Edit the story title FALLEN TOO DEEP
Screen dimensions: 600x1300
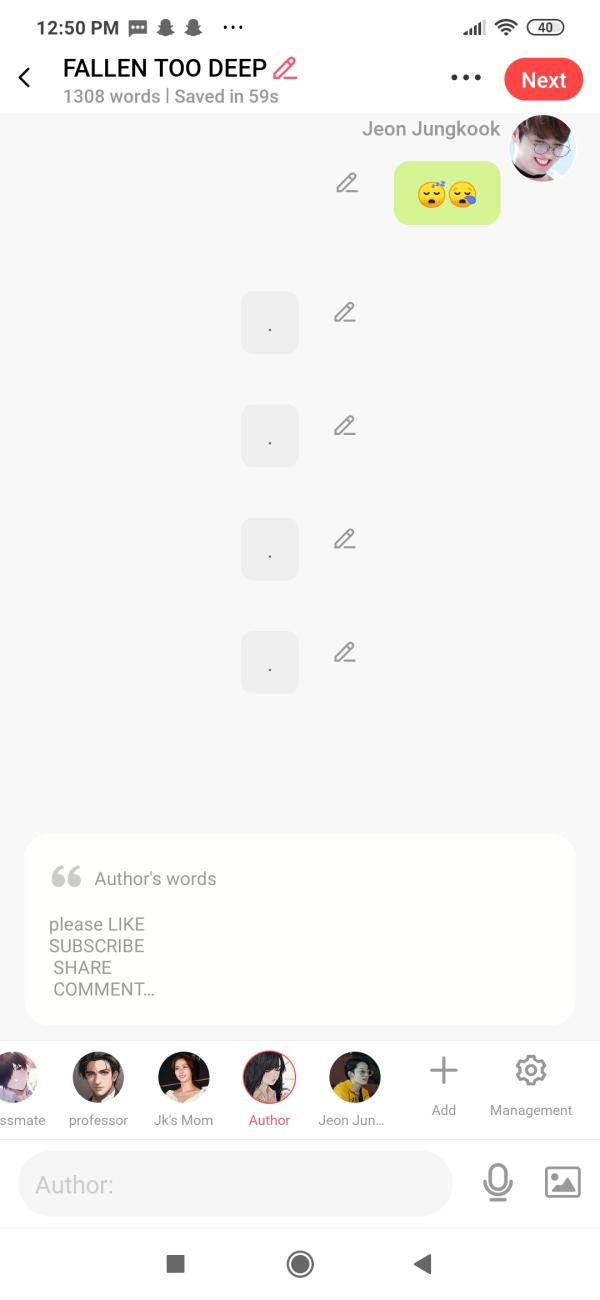tap(285, 68)
